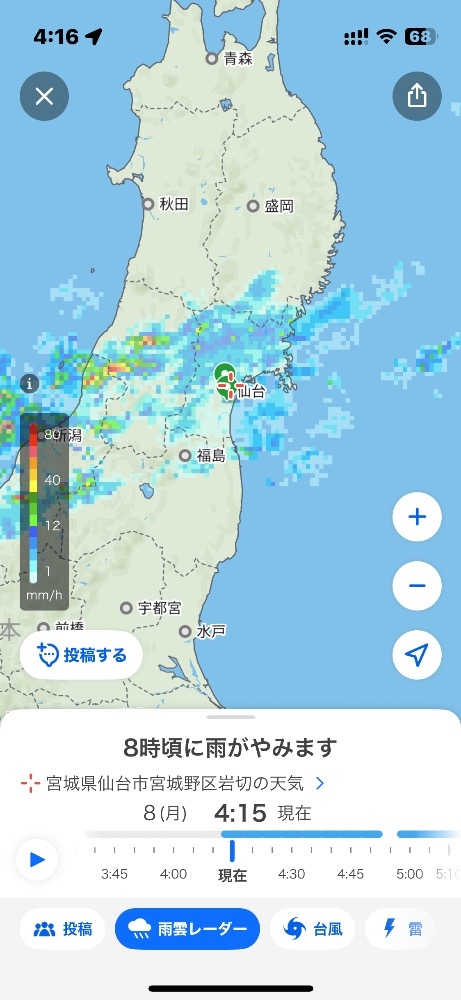
Task: Switch to the 台風 tab
Action: pyautogui.click(x=312, y=929)
